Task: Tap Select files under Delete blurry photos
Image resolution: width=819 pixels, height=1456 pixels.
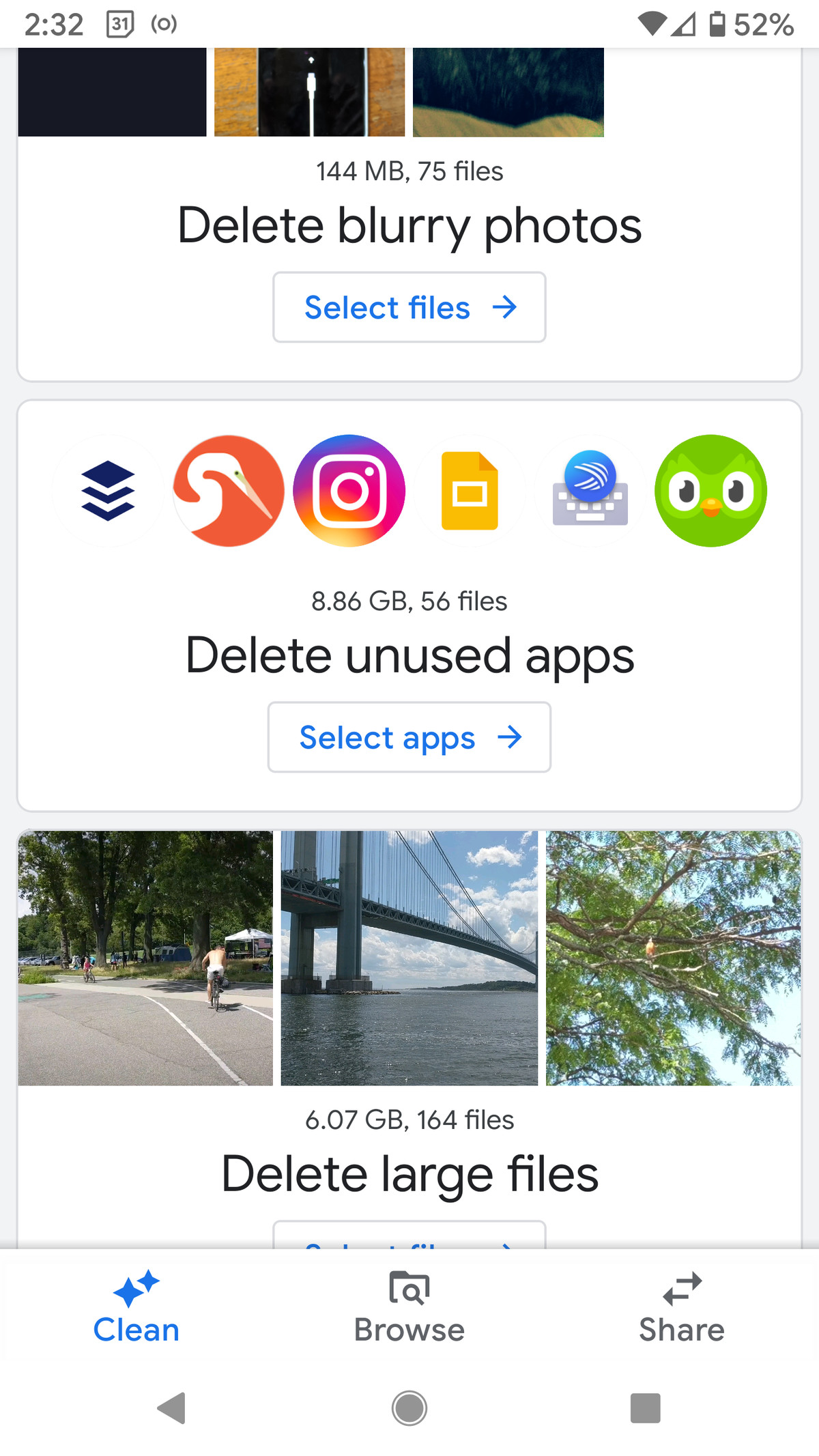Action: pos(408,307)
